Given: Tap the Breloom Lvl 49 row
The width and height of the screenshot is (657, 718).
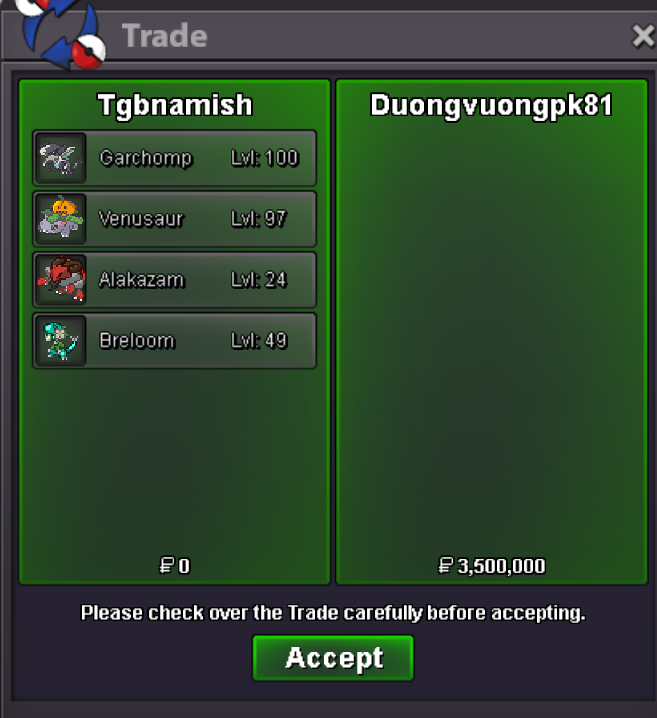Looking at the screenshot, I should point(175,341).
